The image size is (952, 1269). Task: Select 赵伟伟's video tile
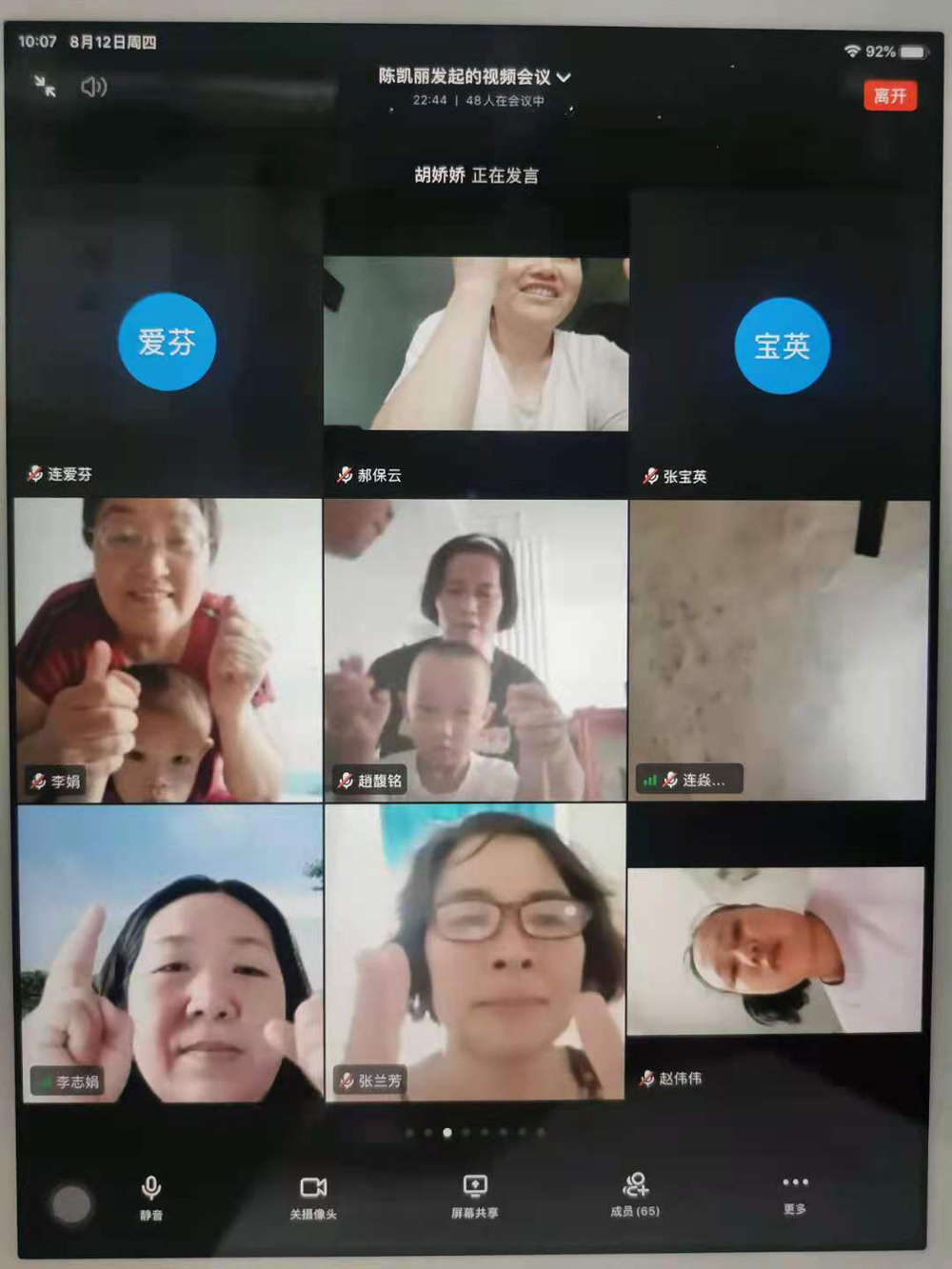[x=776, y=952]
